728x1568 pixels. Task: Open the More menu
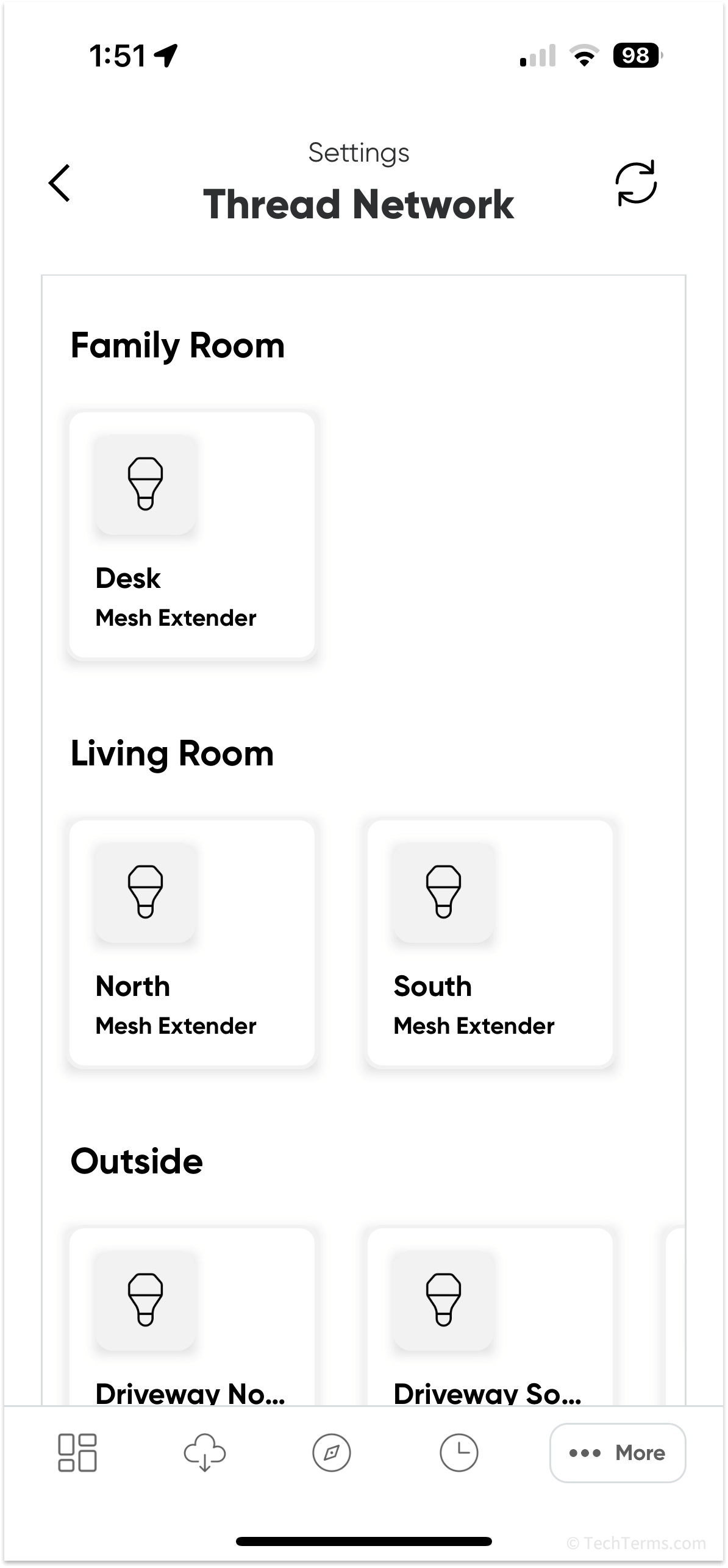(618, 1453)
